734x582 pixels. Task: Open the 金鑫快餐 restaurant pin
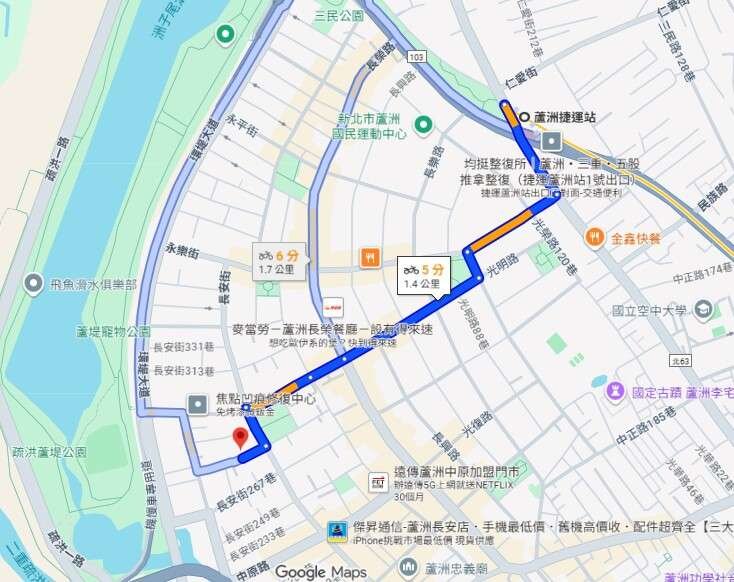click(x=595, y=237)
